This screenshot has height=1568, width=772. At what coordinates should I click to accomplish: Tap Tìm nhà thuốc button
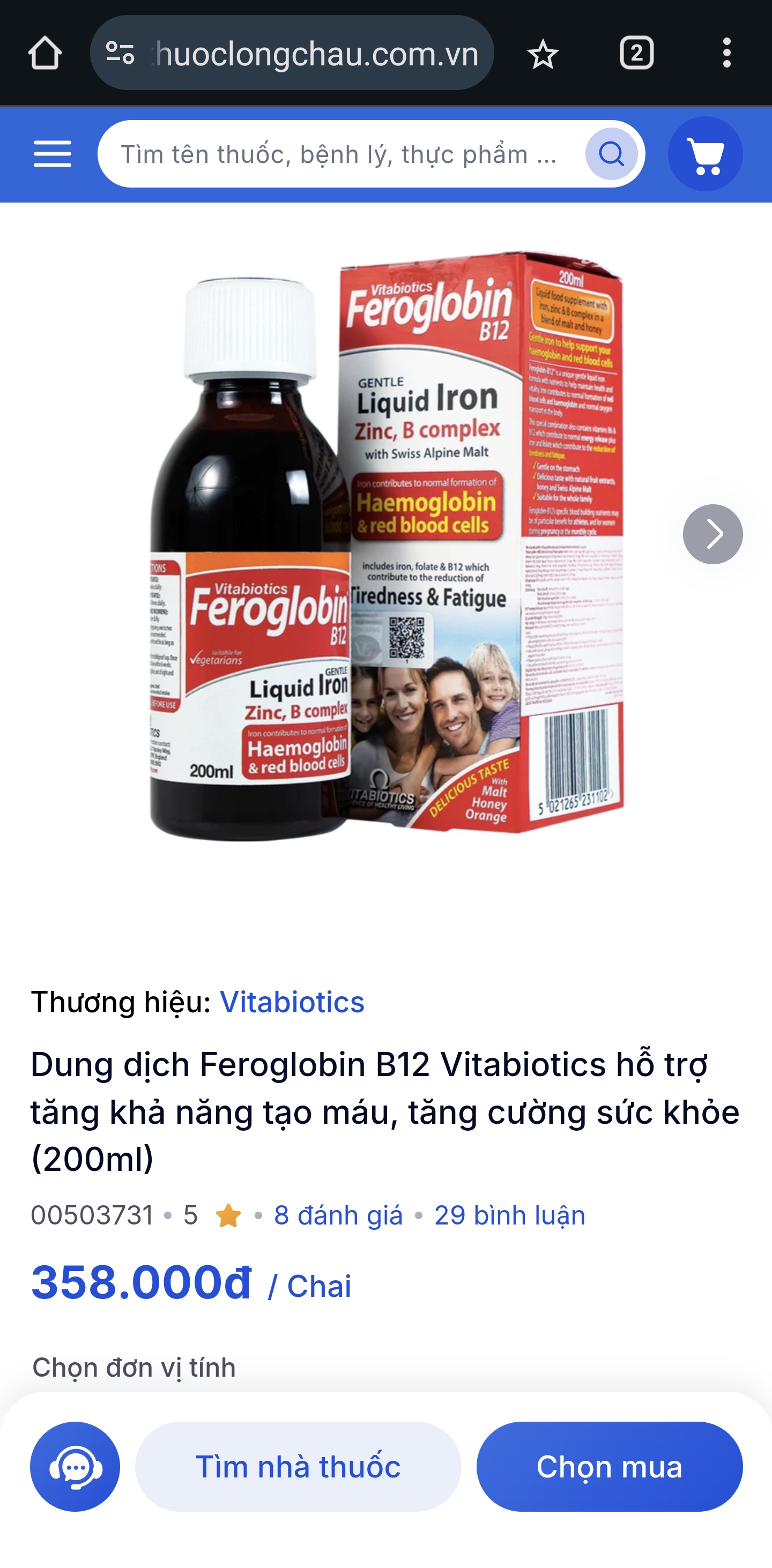pos(298,1466)
